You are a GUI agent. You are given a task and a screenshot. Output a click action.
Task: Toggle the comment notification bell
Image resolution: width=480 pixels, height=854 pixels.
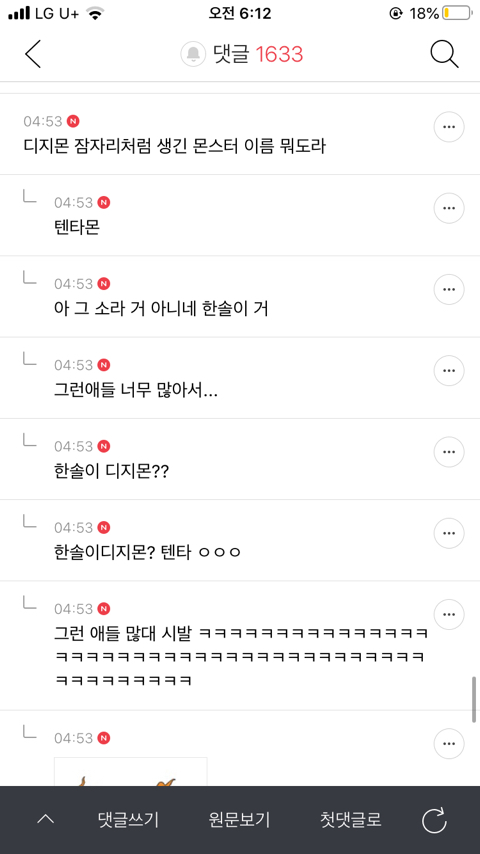tap(193, 54)
